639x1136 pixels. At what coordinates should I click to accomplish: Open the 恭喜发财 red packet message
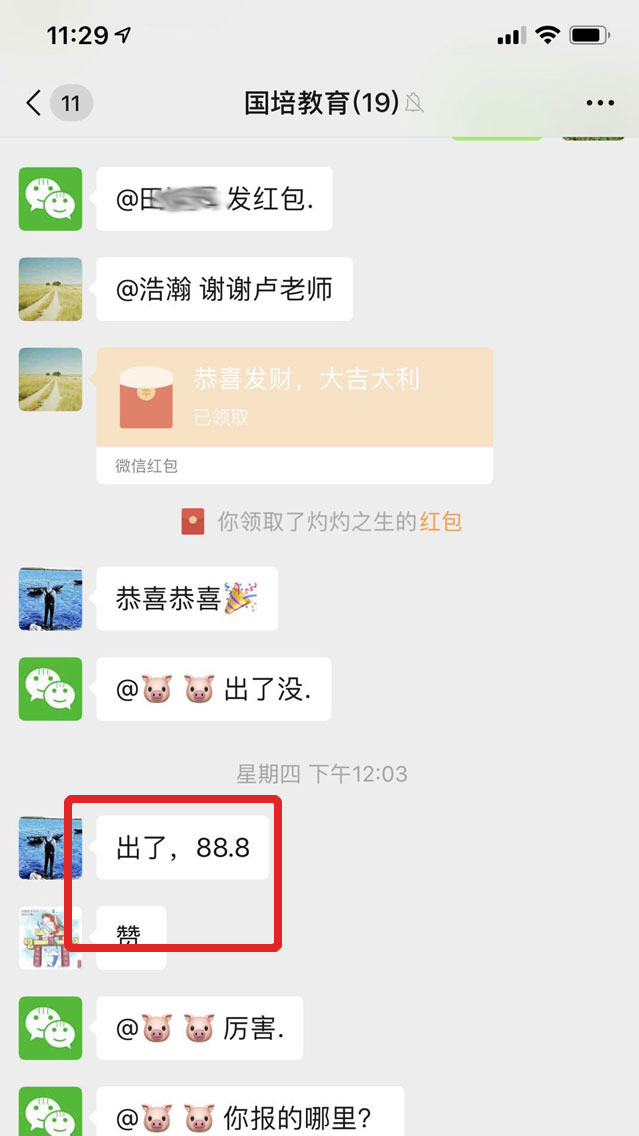click(x=294, y=398)
